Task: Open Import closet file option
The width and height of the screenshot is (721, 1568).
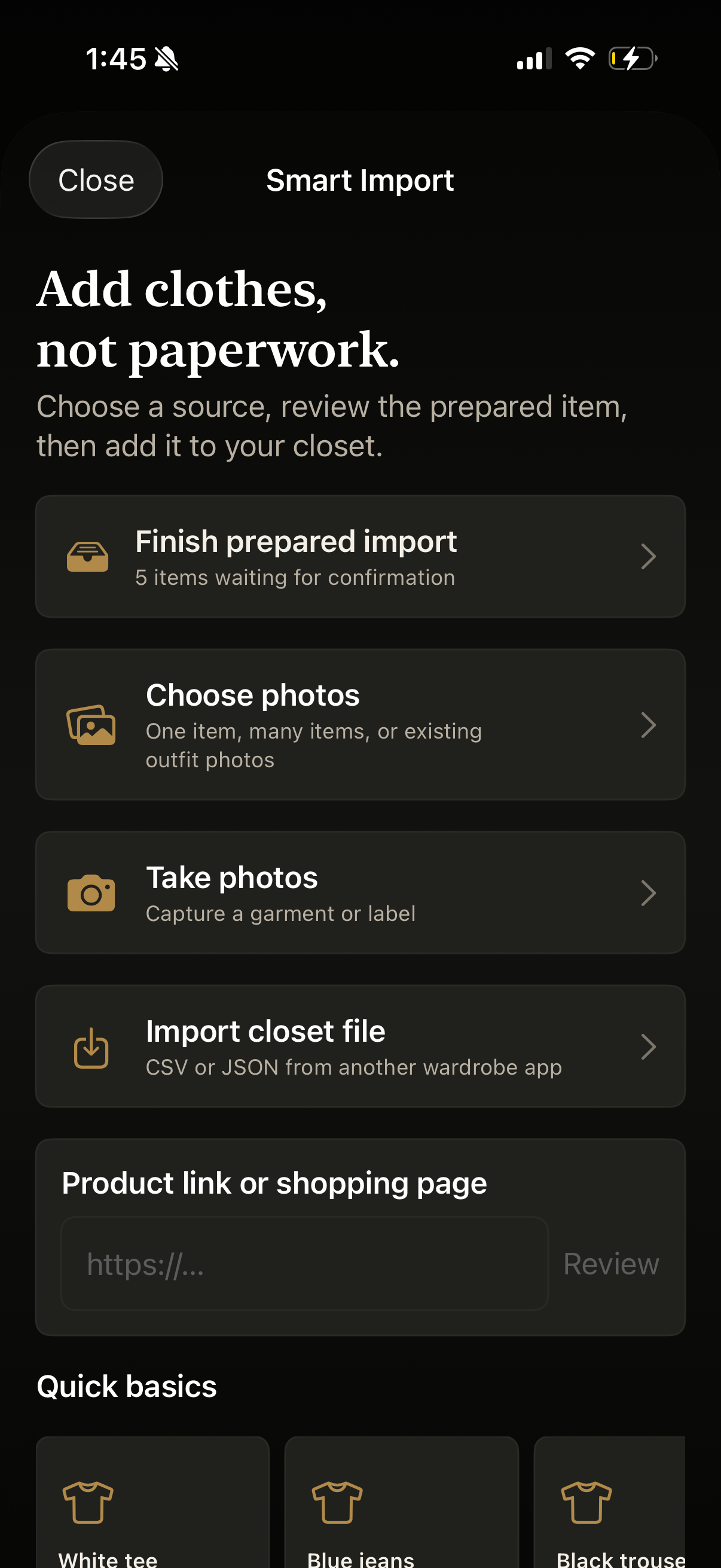Action: coord(360,1046)
